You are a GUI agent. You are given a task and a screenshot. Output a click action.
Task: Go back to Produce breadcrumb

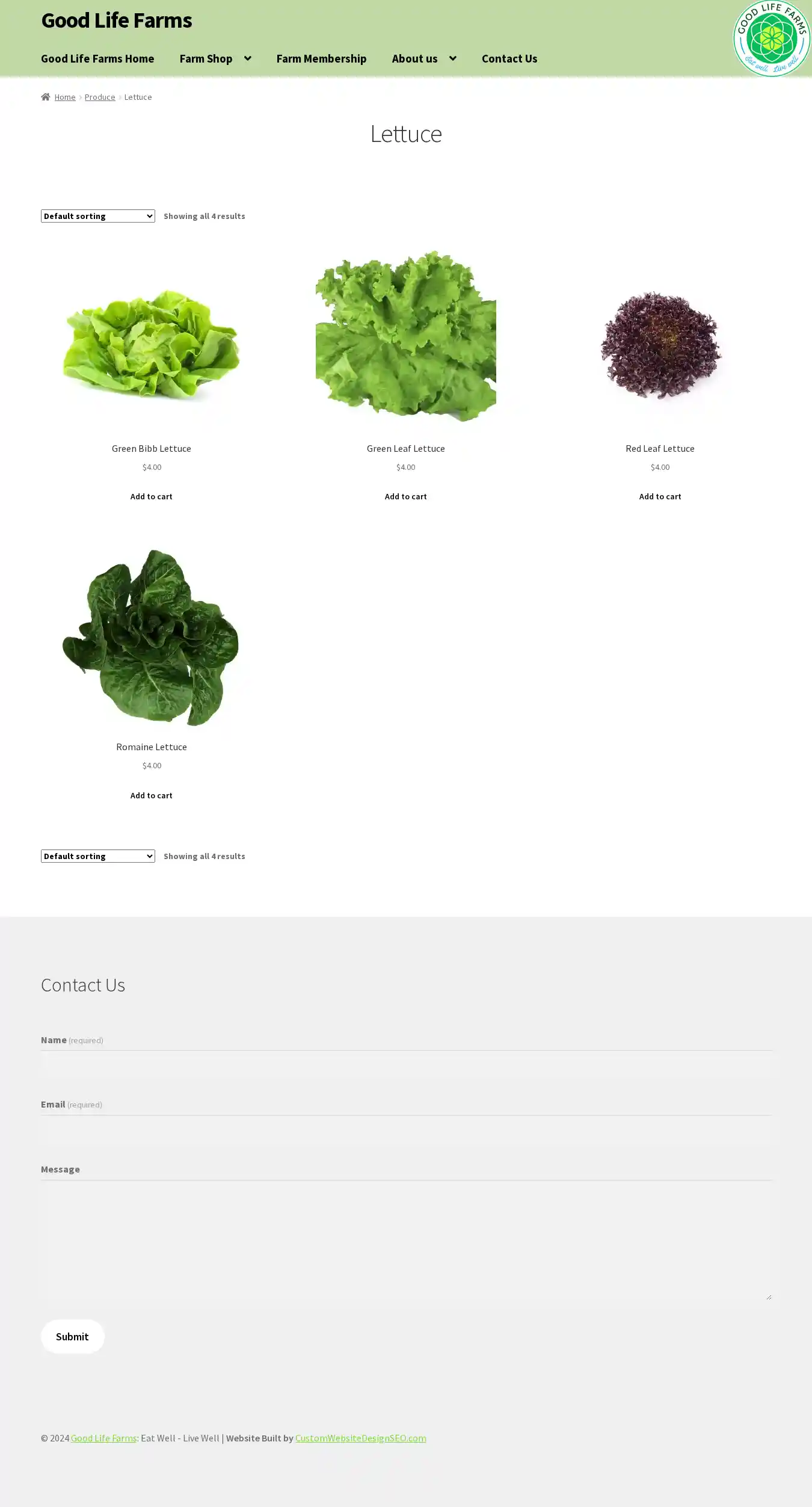pyautogui.click(x=100, y=97)
